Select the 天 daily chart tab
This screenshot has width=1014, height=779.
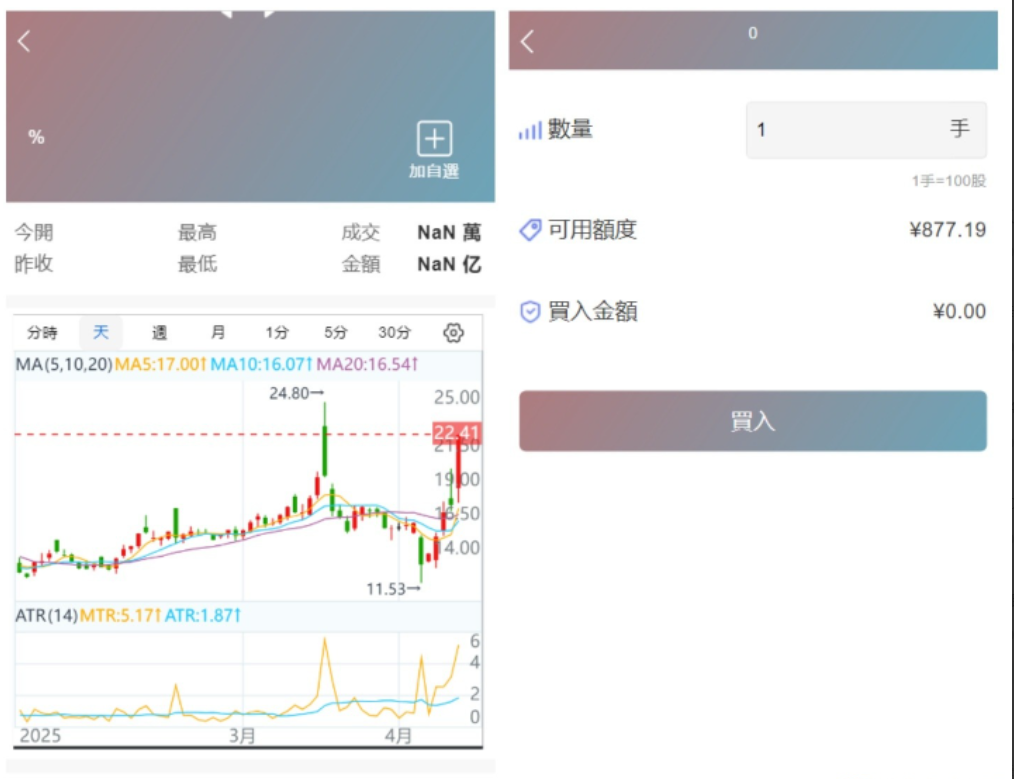(x=101, y=332)
